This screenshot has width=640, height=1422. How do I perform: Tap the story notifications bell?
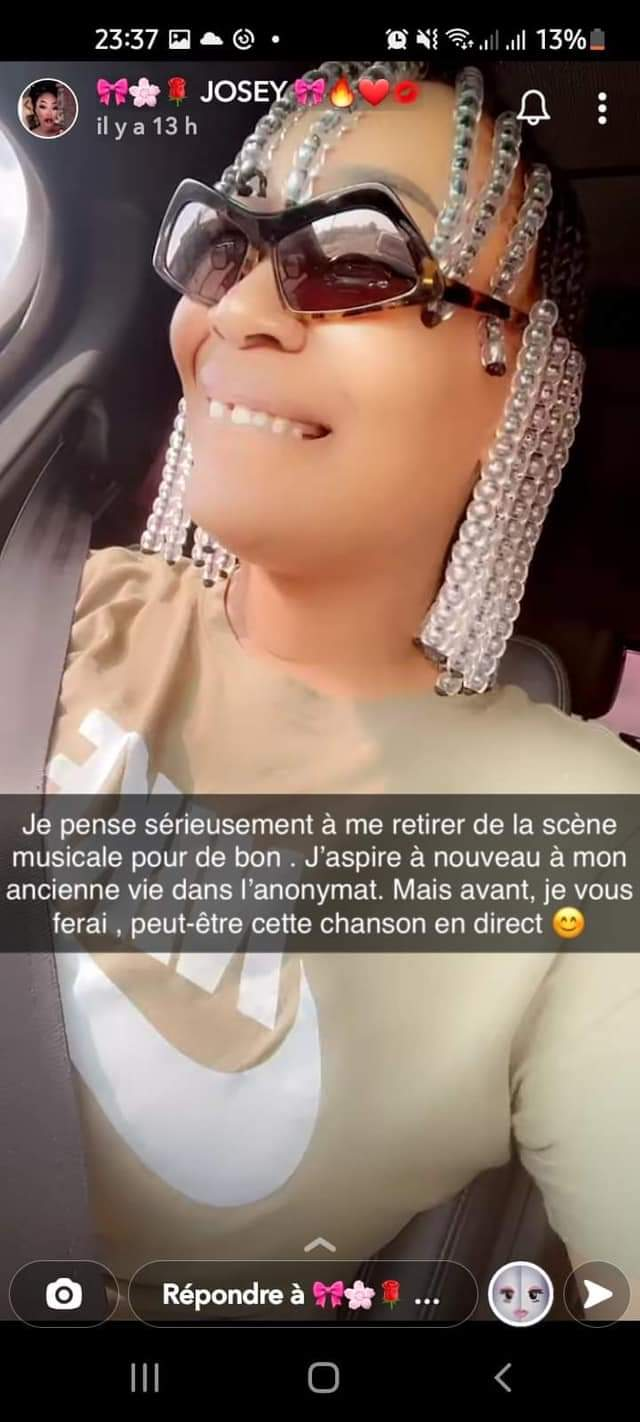pos(533,107)
